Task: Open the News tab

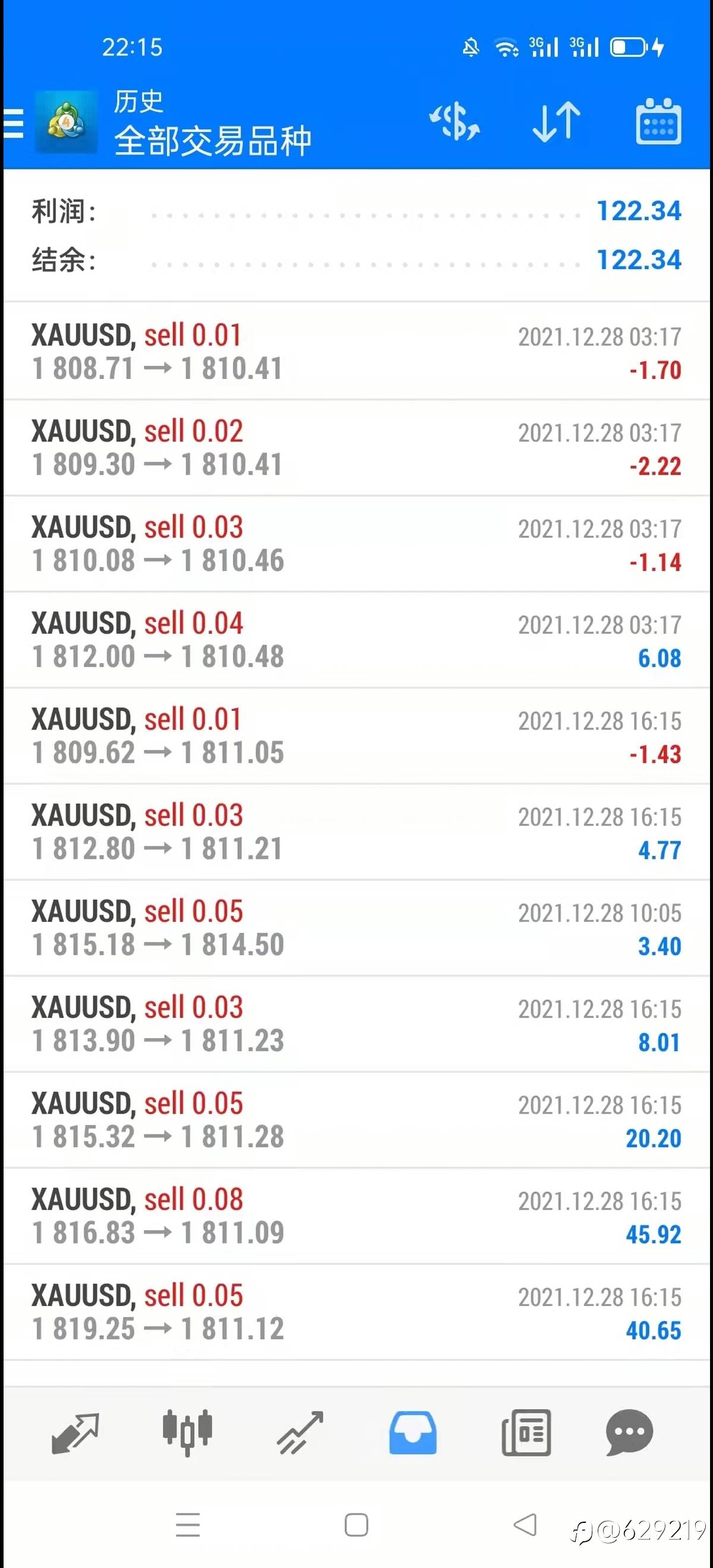Action: pos(526,1433)
